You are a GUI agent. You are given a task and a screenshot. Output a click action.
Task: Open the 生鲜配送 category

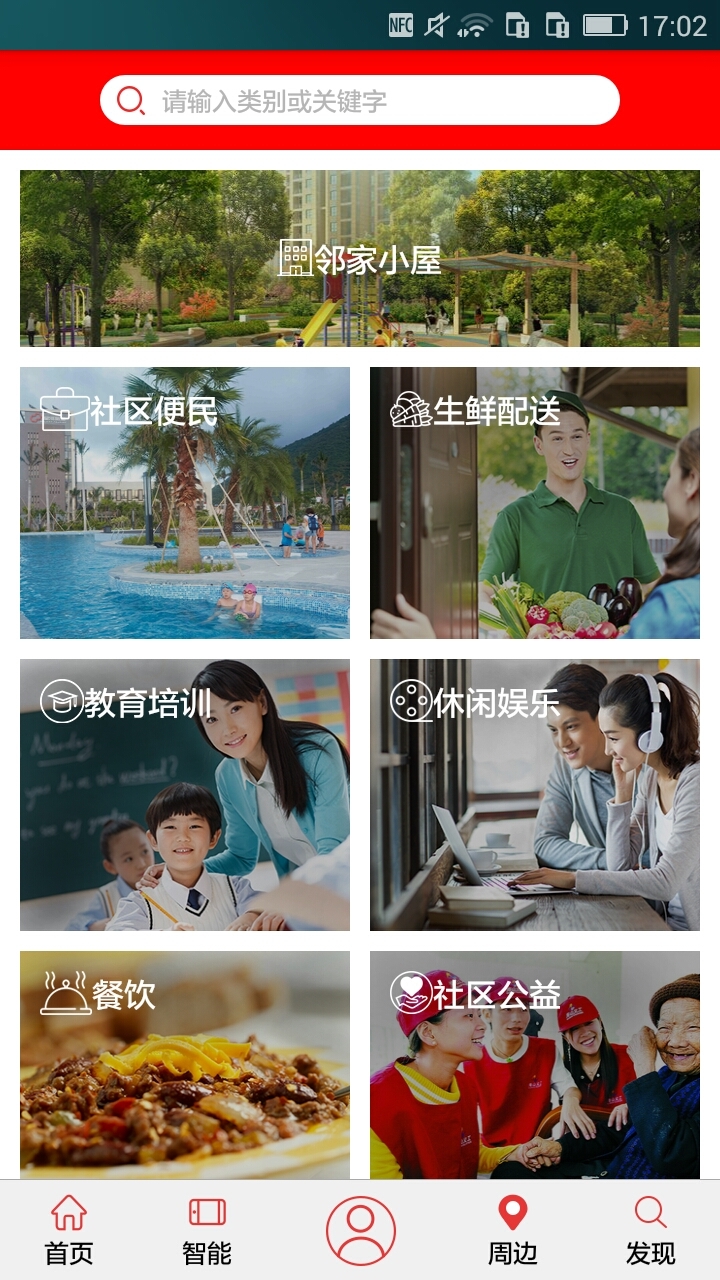click(535, 503)
